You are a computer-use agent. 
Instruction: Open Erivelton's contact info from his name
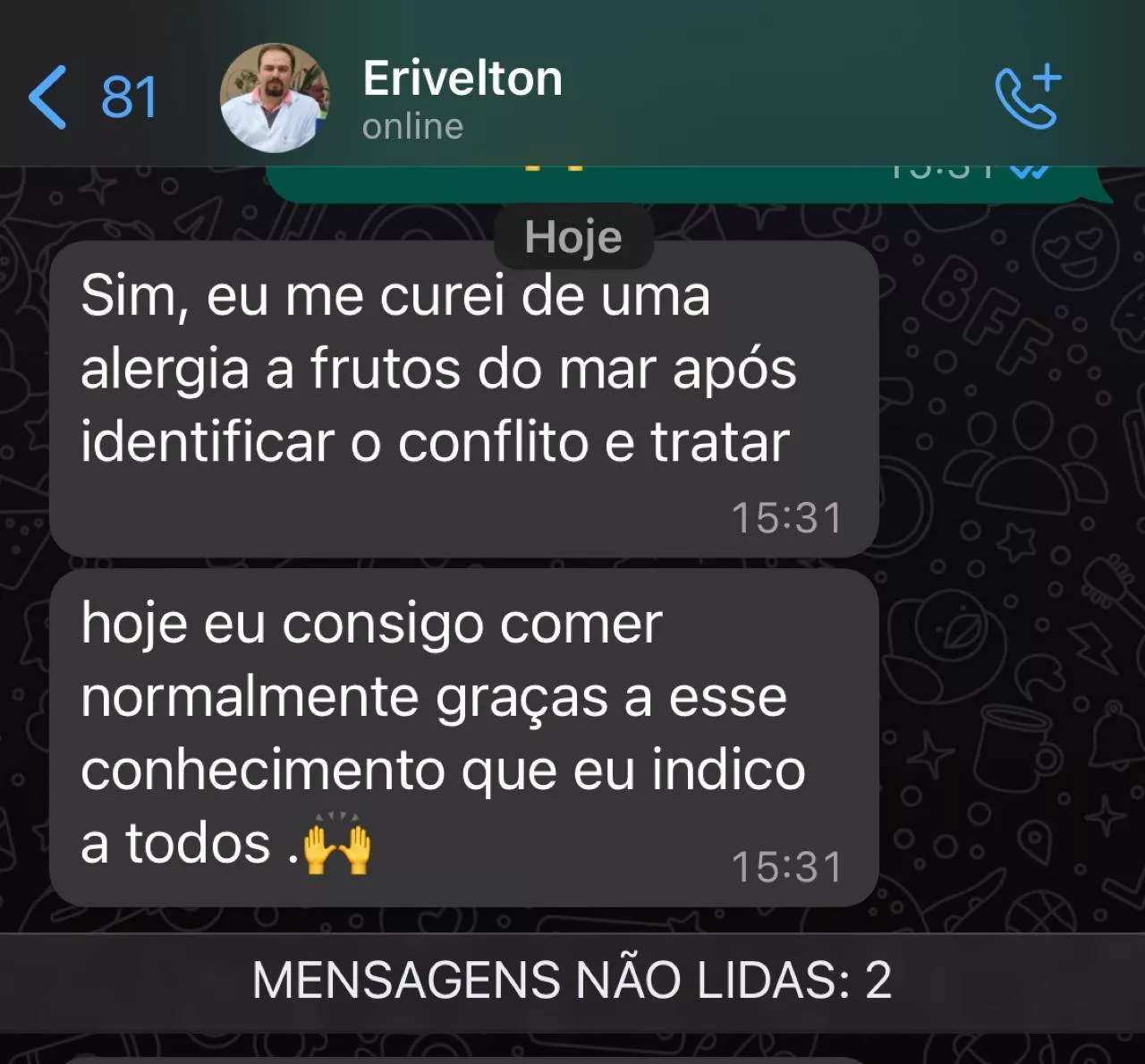462,79
